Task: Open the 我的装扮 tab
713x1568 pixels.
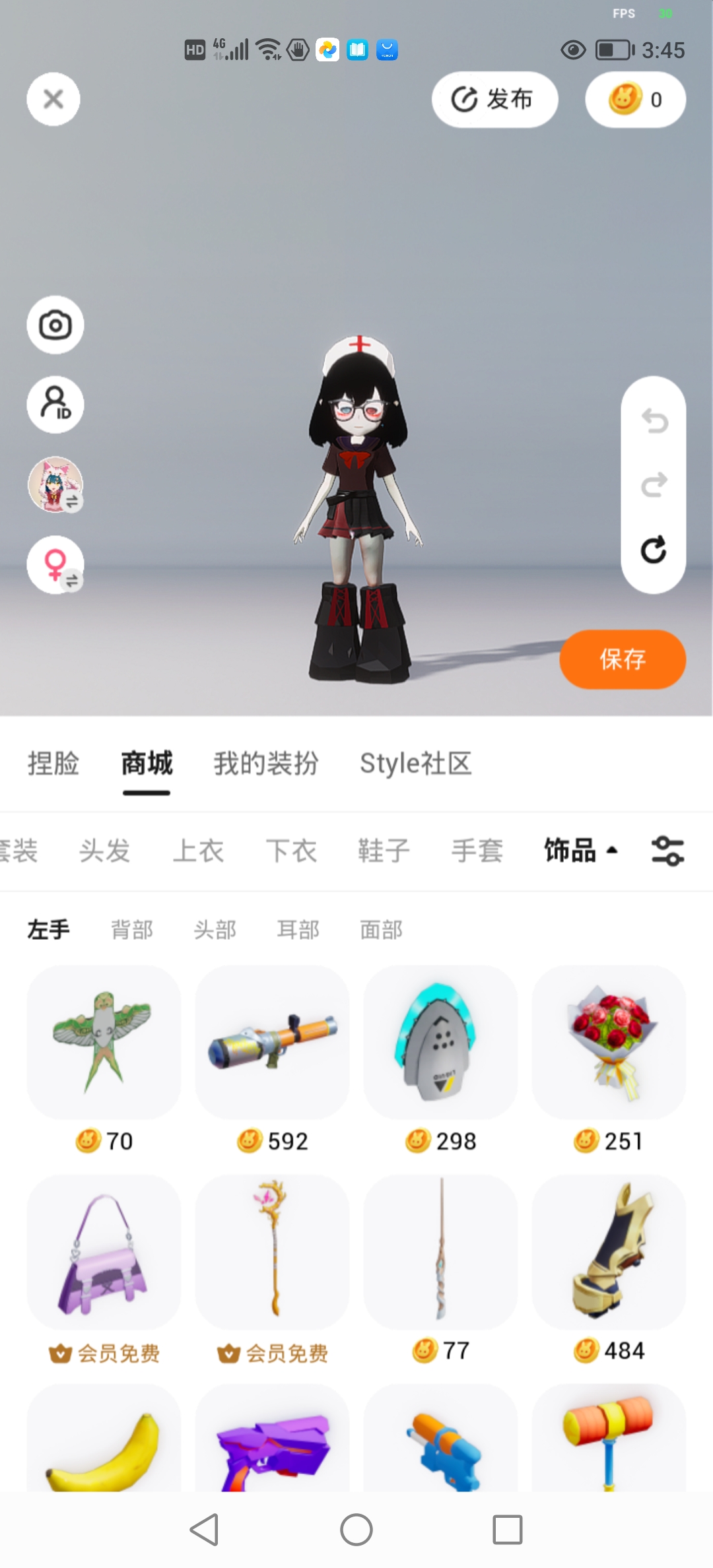Action: point(266,764)
